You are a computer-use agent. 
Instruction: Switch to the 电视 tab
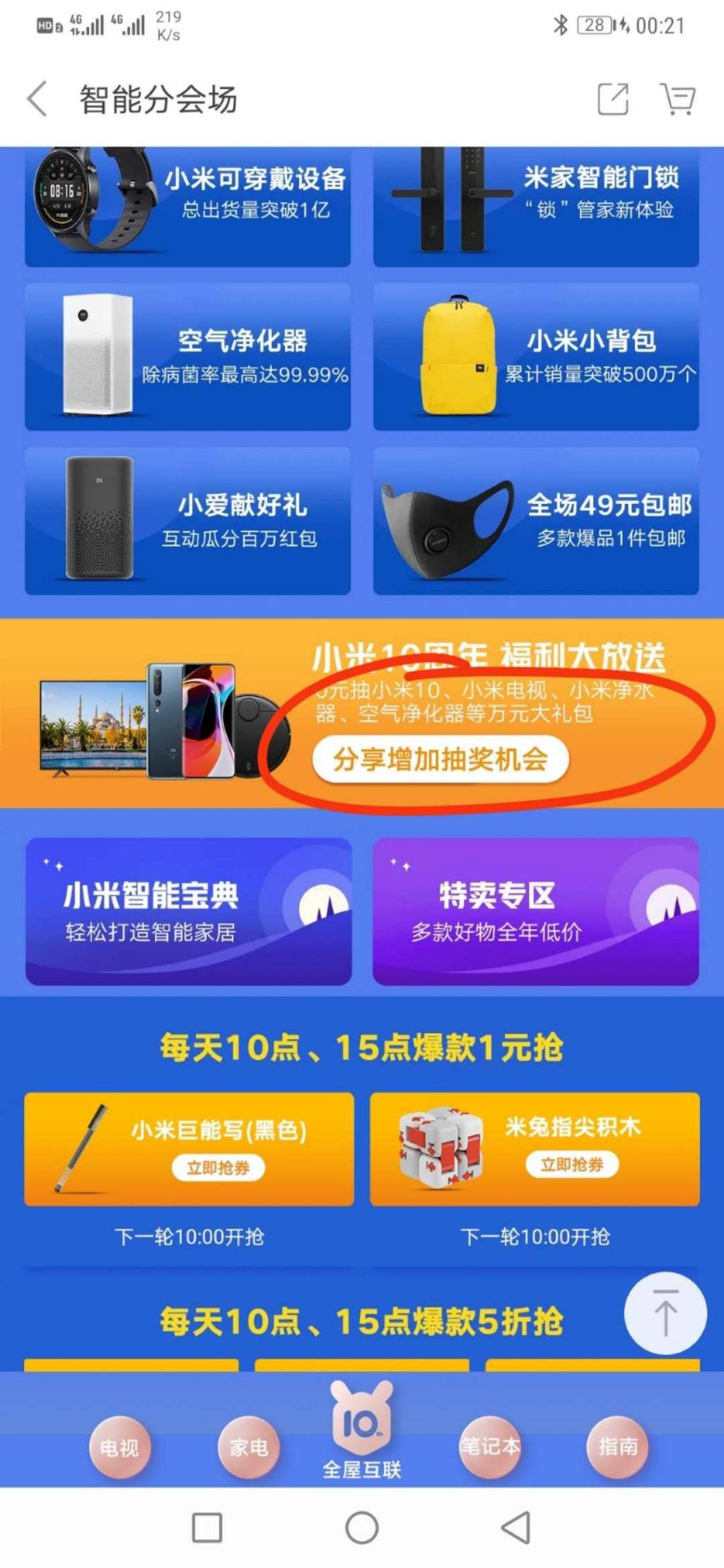pos(119,1448)
